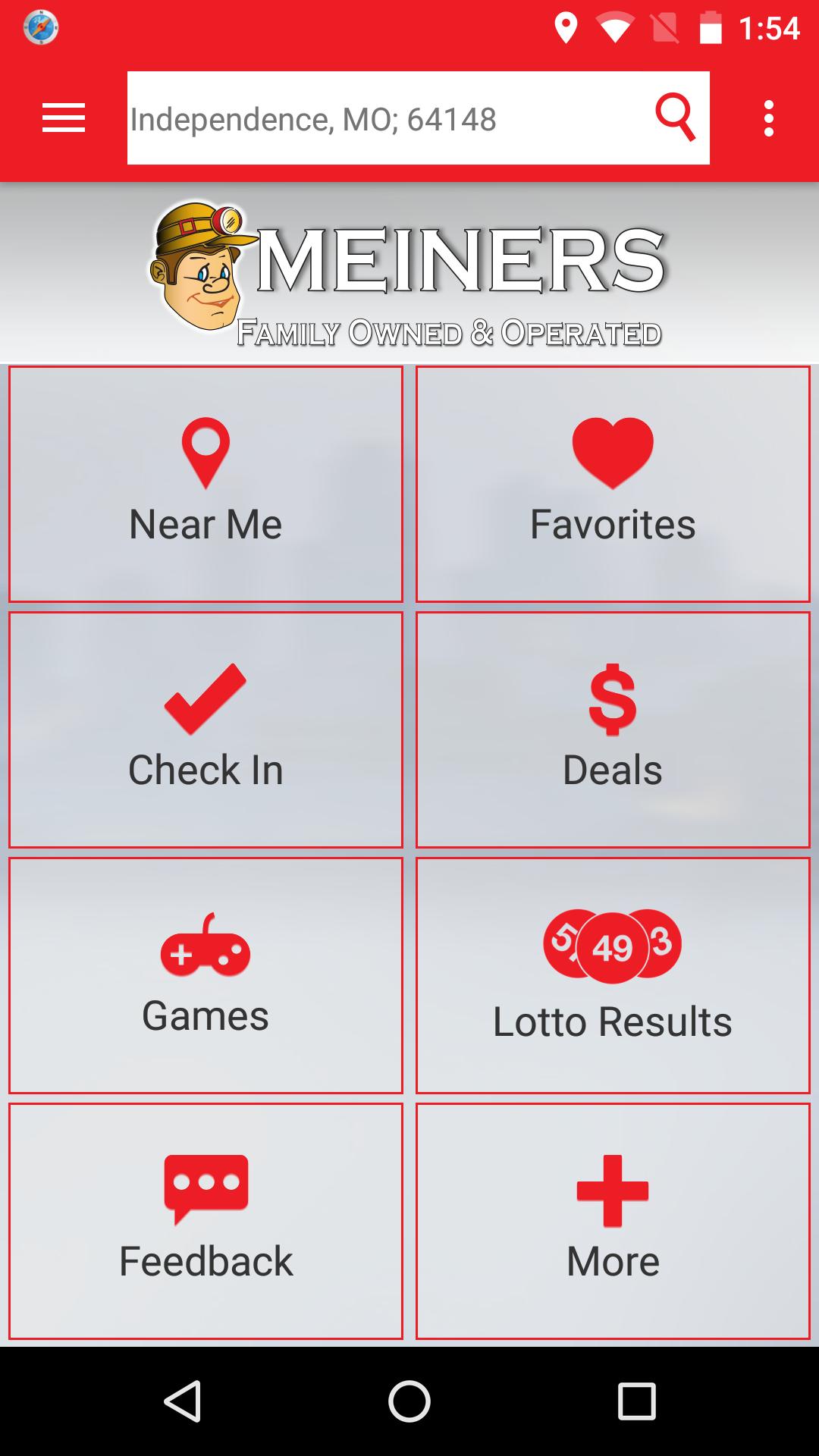The width and height of the screenshot is (819, 1456).
Task: Open the Near Me tile
Action: [206, 484]
